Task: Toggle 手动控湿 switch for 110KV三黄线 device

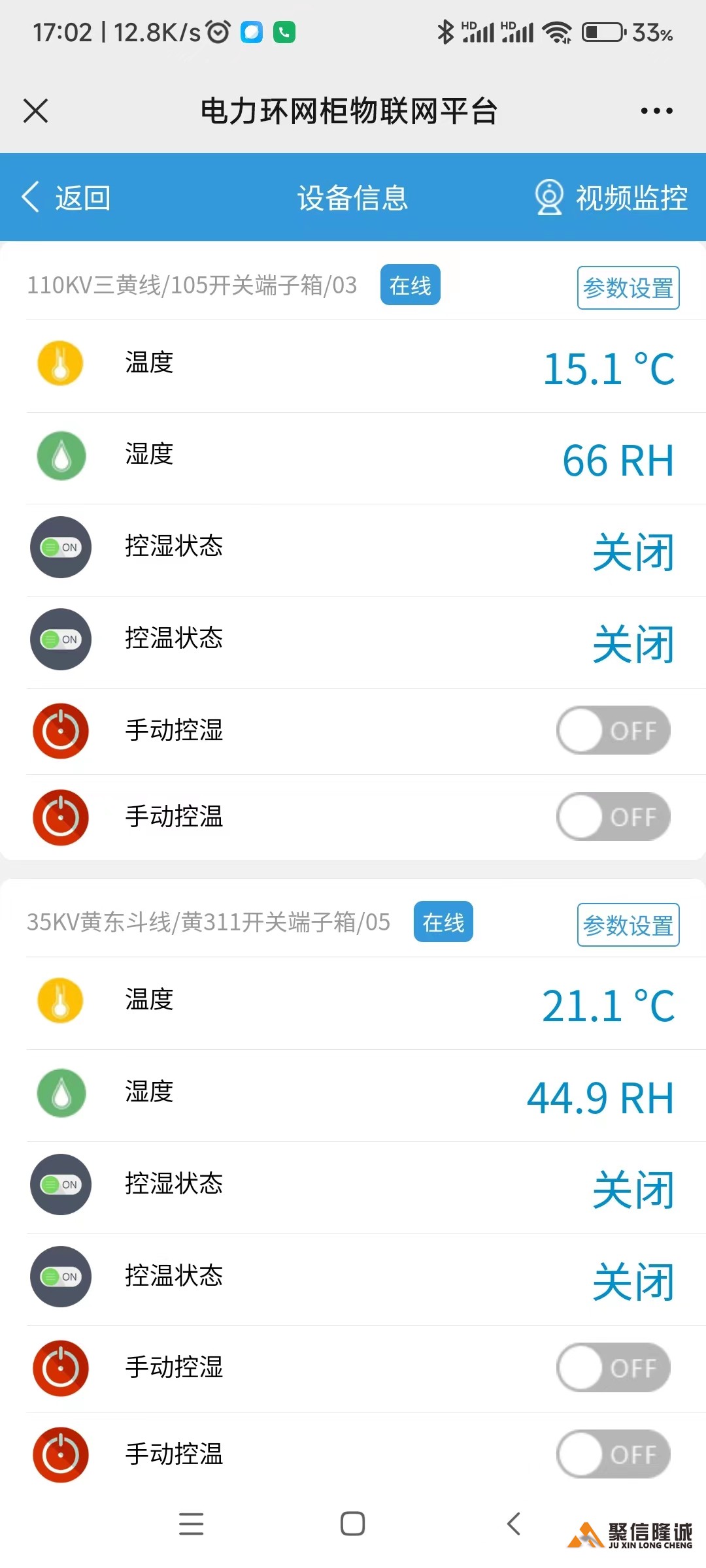Action: (613, 730)
